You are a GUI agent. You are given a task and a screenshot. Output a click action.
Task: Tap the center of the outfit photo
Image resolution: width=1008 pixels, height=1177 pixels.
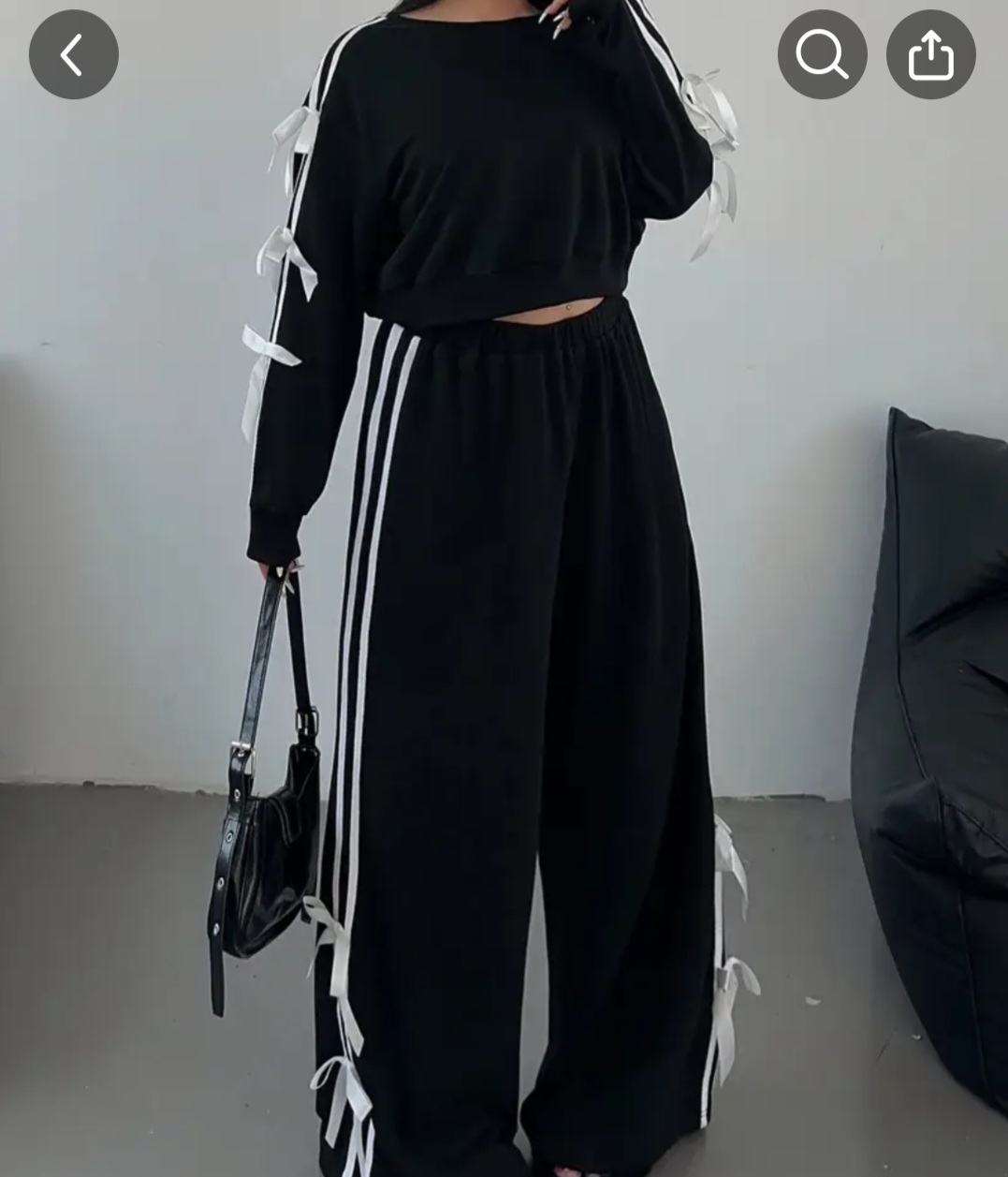[x=504, y=588]
